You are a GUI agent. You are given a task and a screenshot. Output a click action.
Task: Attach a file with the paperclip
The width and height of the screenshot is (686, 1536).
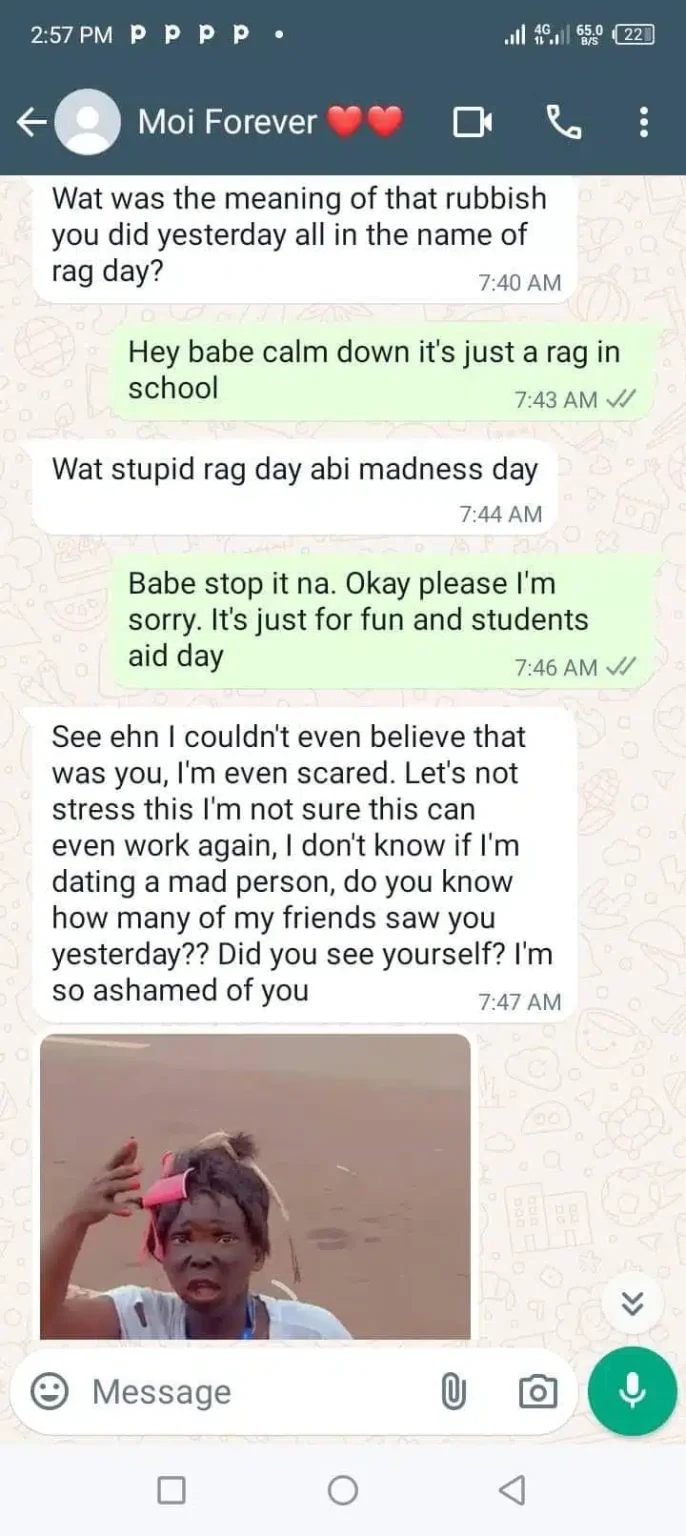point(453,1391)
